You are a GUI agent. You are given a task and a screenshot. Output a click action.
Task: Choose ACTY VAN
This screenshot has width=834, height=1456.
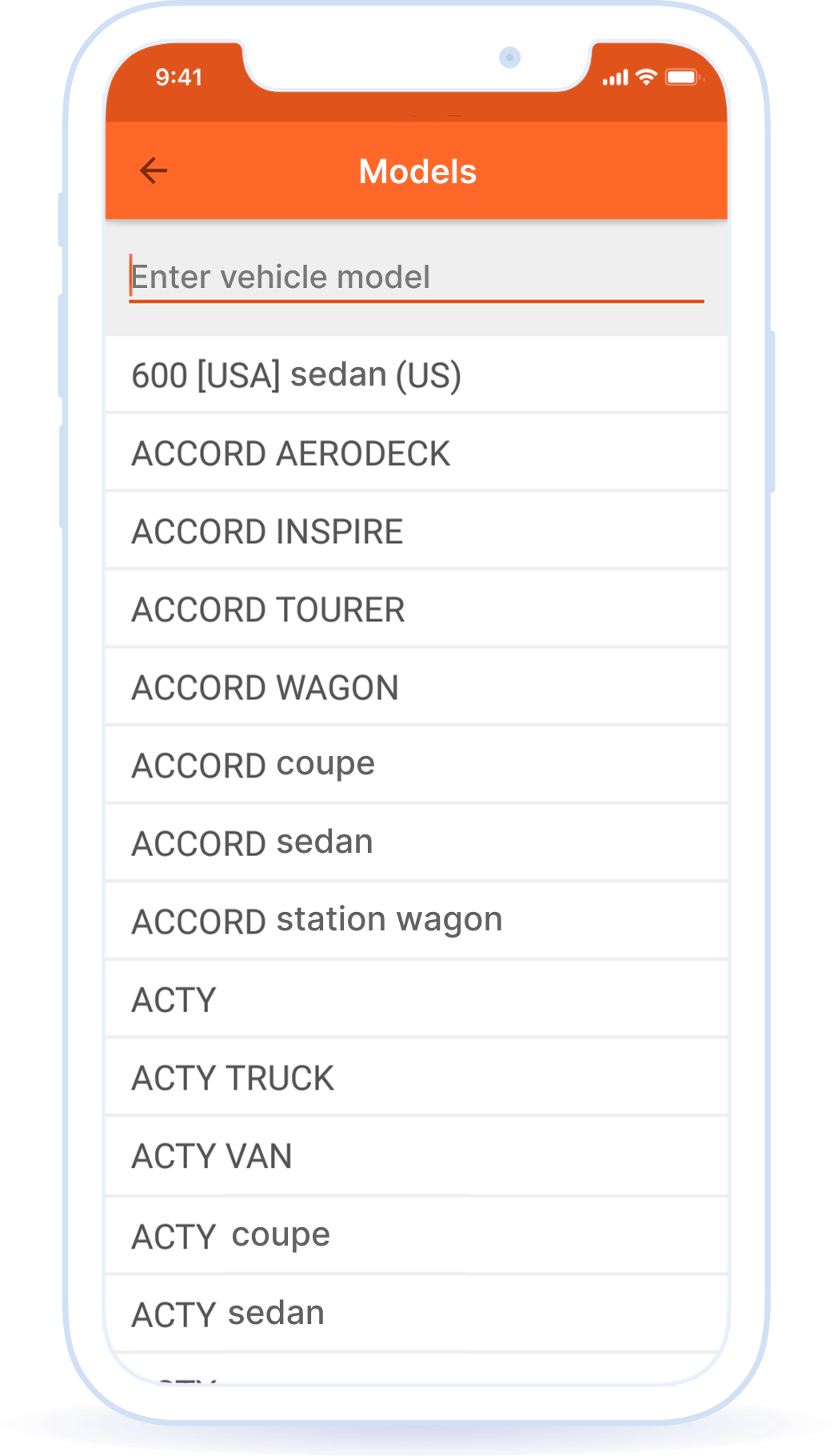tap(416, 1156)
